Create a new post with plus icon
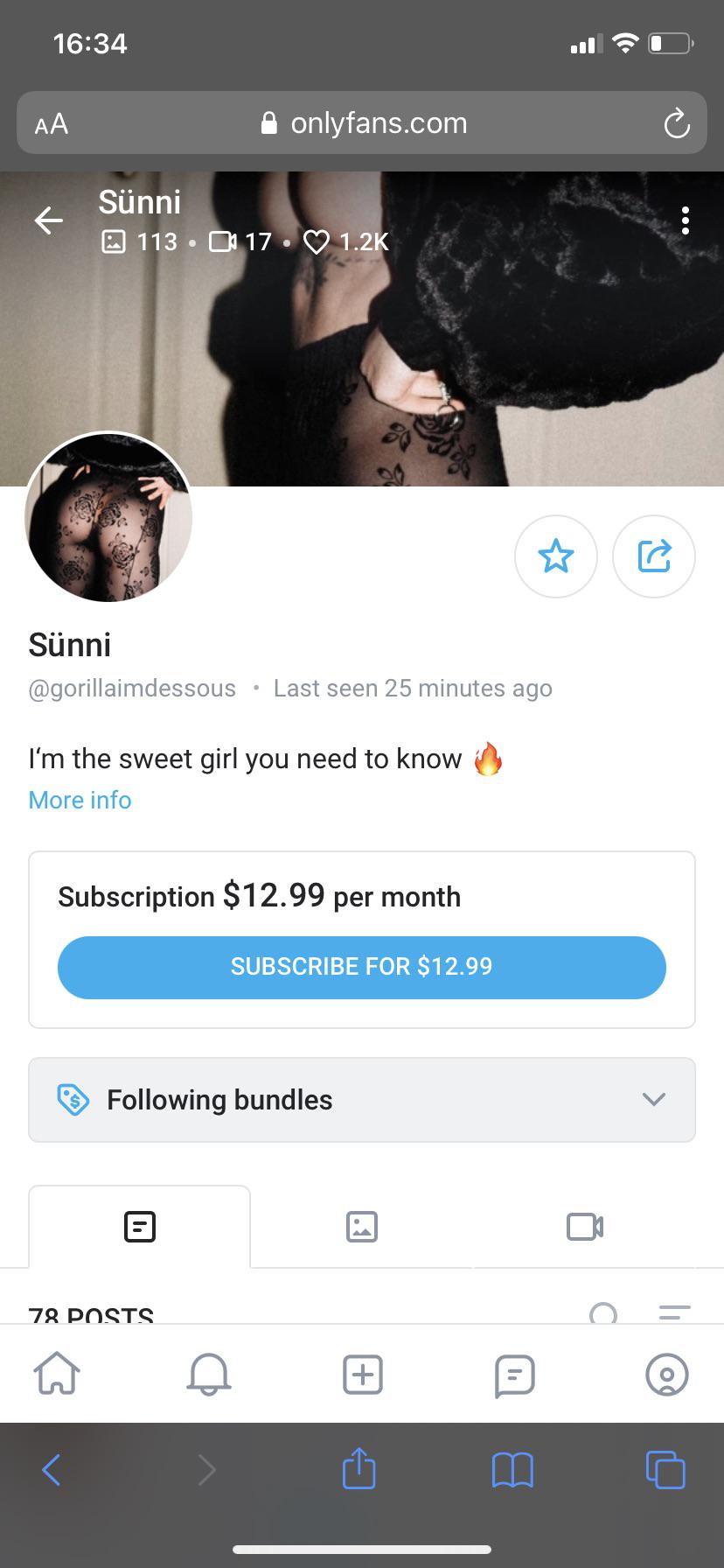The image size is (724, 1568). (362, 1374)
